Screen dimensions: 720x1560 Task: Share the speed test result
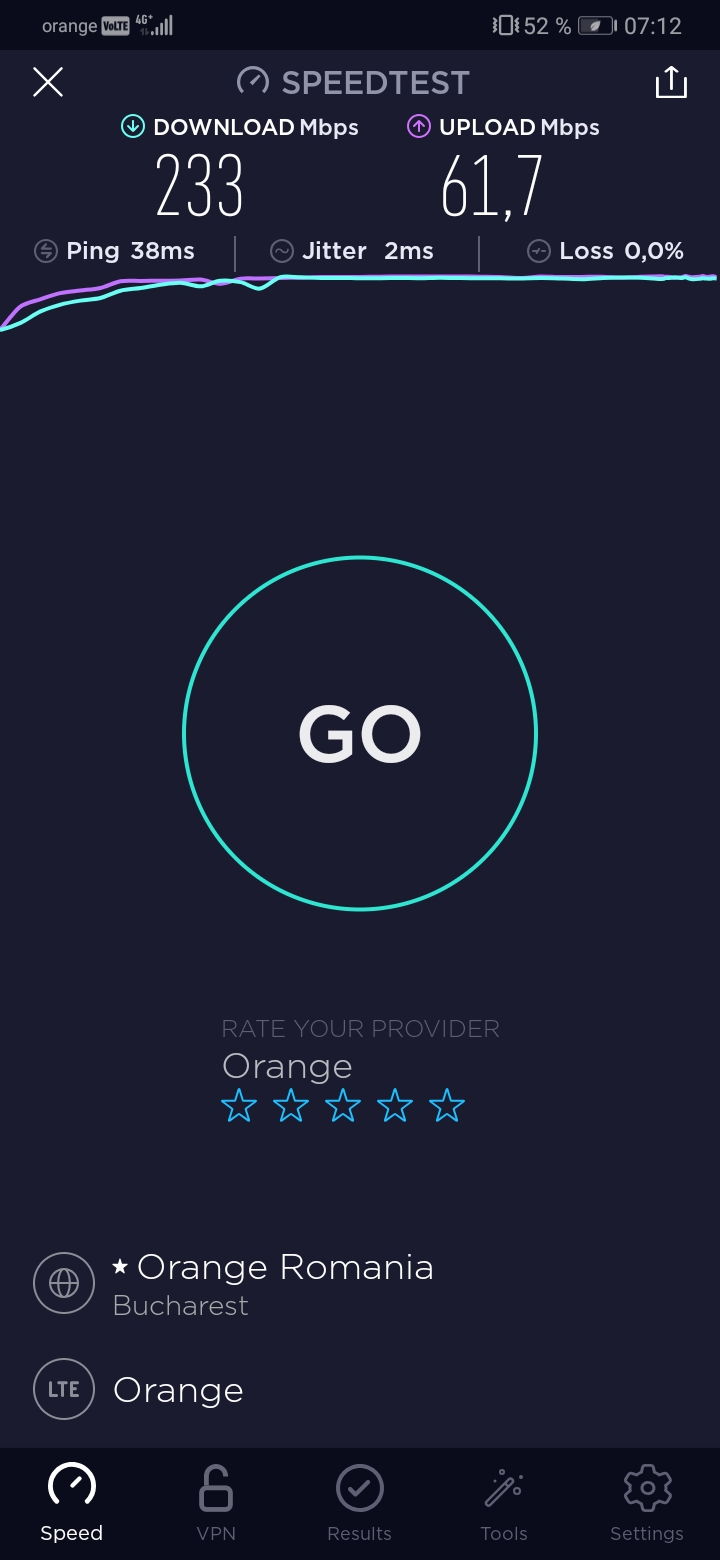[x=671, y=83]
